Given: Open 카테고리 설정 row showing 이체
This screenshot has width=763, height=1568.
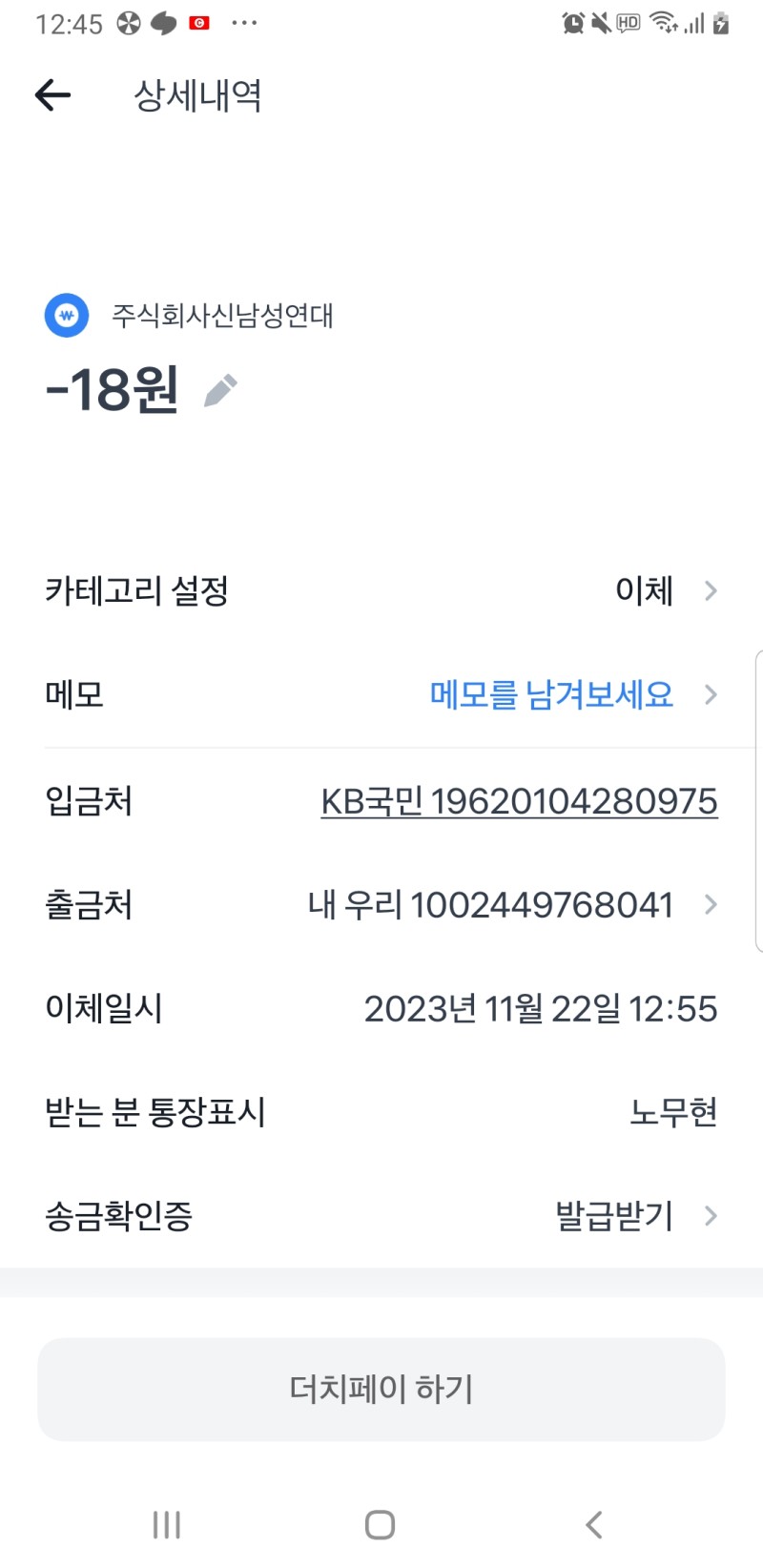Looking at the screenshot, I should pyautogui.click(x=381, y=590).
